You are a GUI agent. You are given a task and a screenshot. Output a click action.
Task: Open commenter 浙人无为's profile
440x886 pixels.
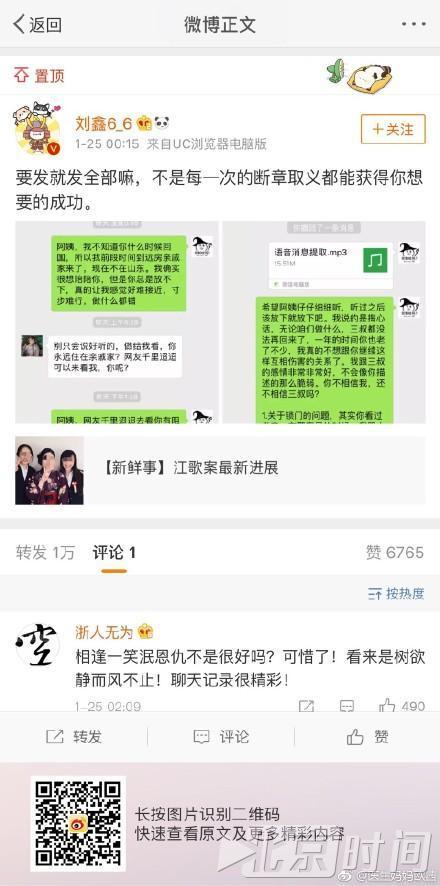point(37,645)
